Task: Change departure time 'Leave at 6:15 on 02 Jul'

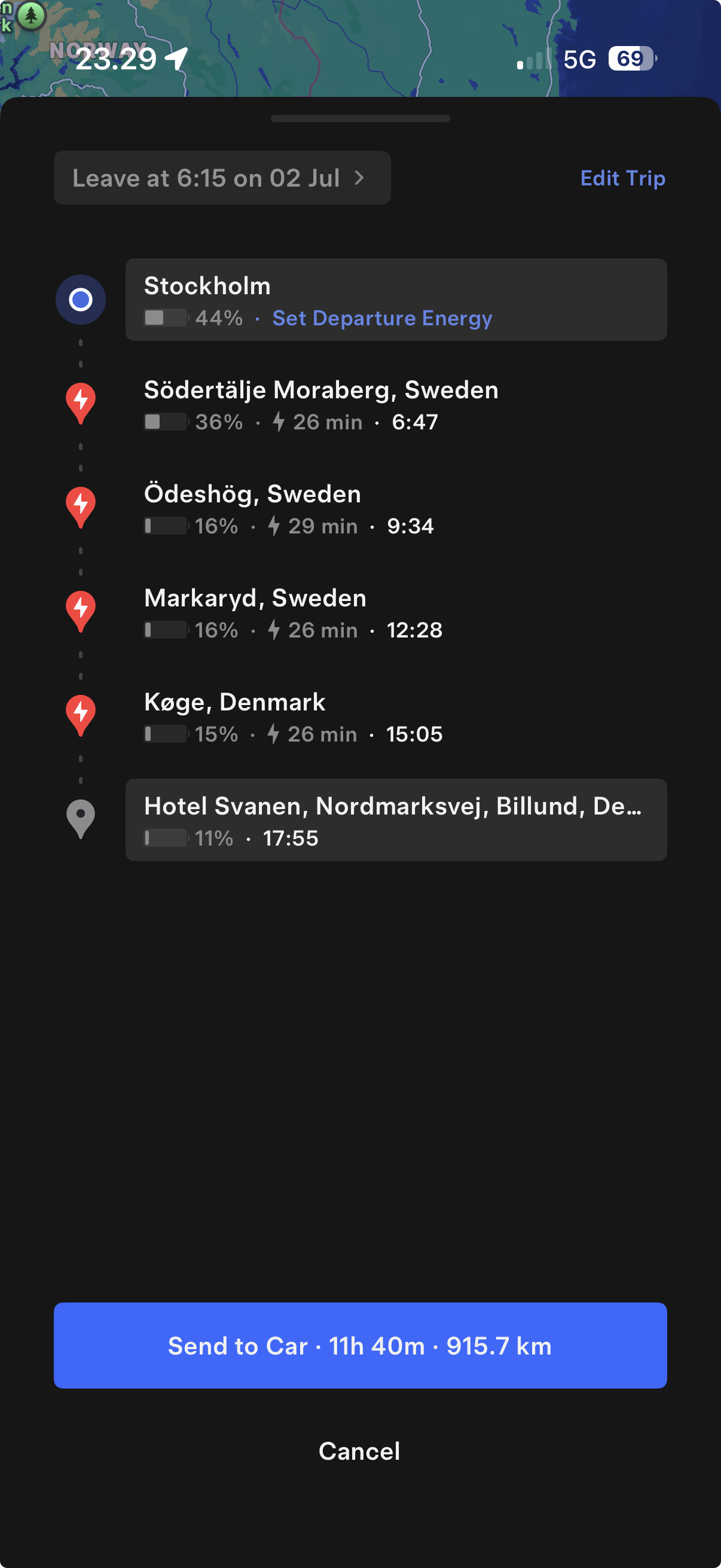Action: click(x=222, y=178)
